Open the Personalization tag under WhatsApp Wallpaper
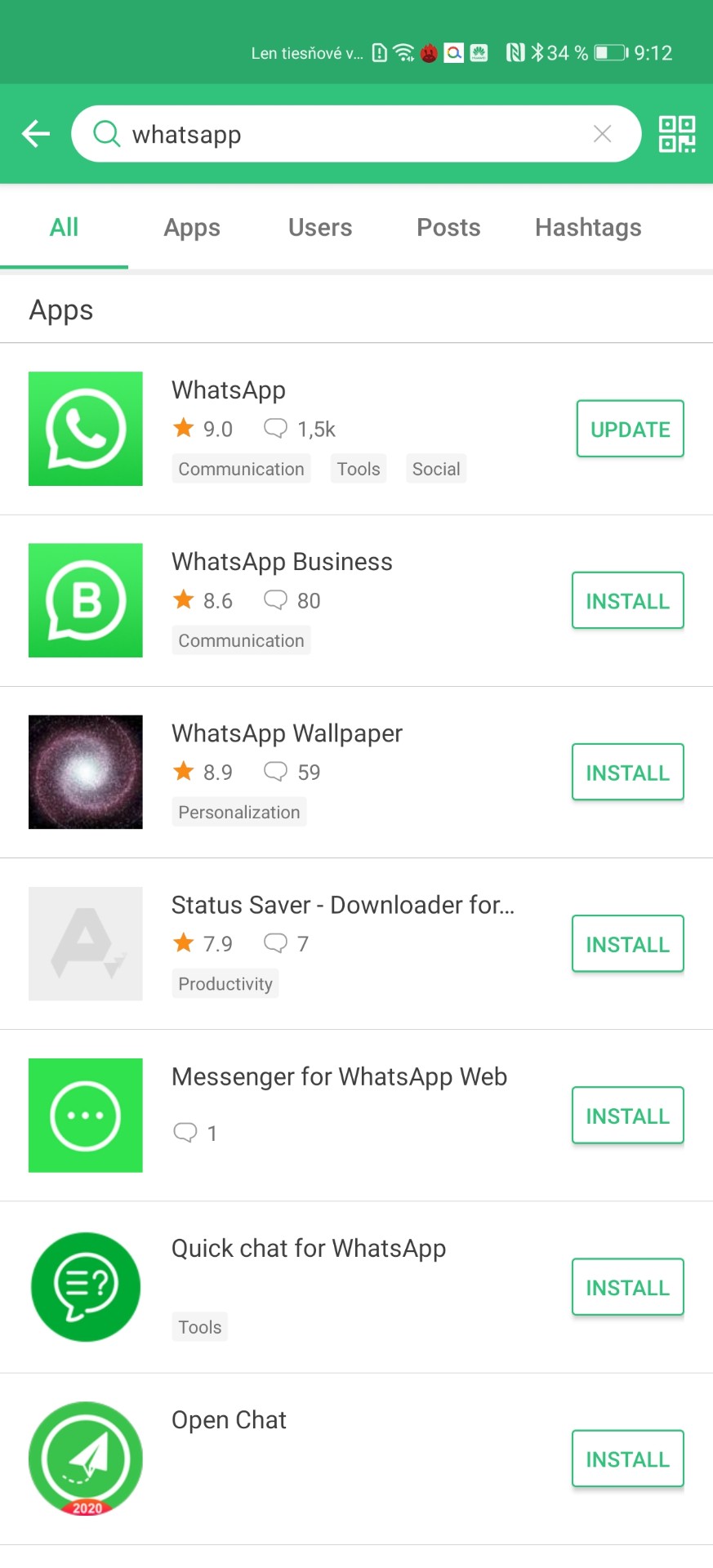Image resolution: width=713 pixels, height=1568 pixels. point(239,812)
